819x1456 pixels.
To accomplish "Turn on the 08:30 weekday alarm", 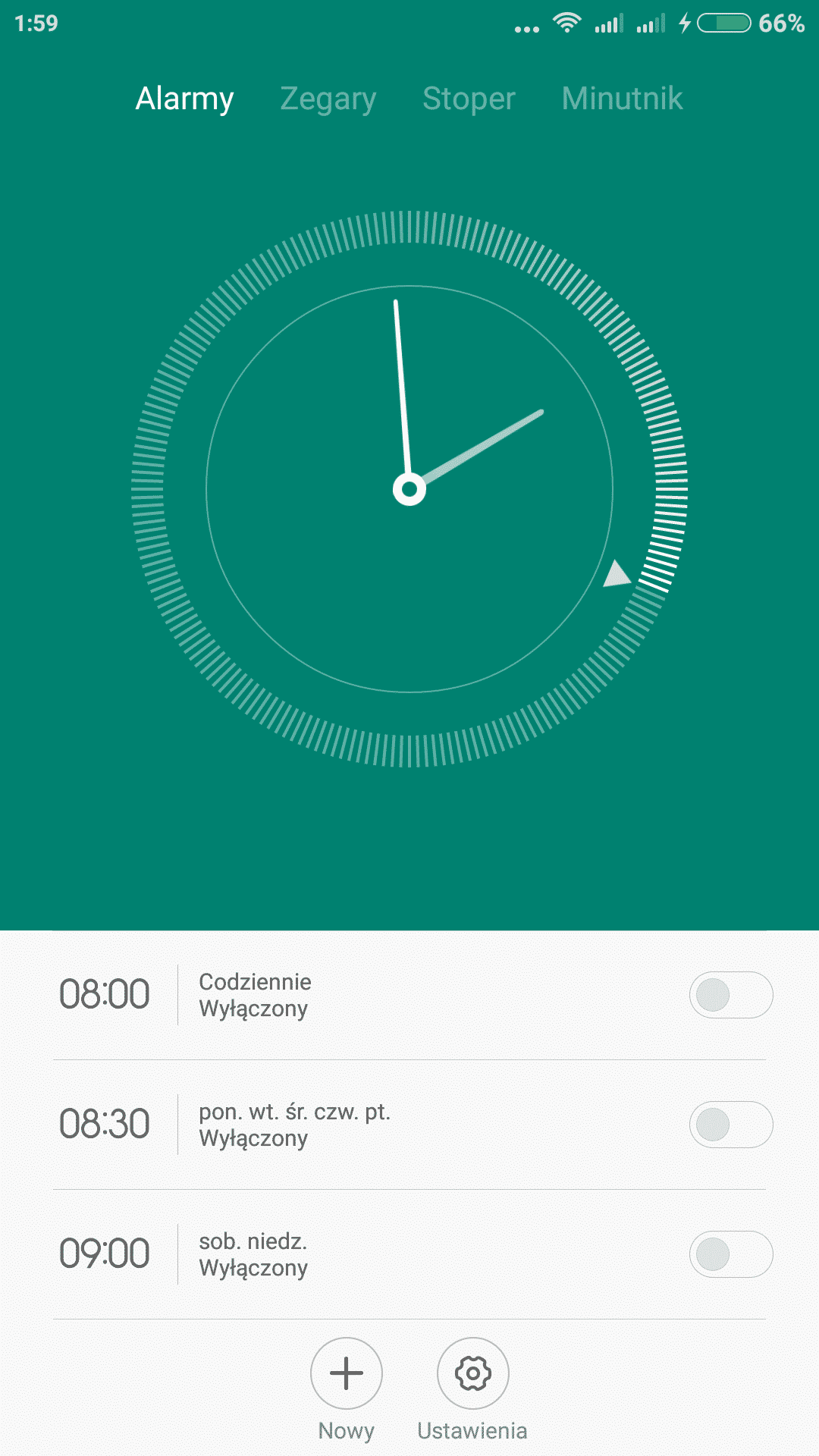I will click(x=730, y=1125).
